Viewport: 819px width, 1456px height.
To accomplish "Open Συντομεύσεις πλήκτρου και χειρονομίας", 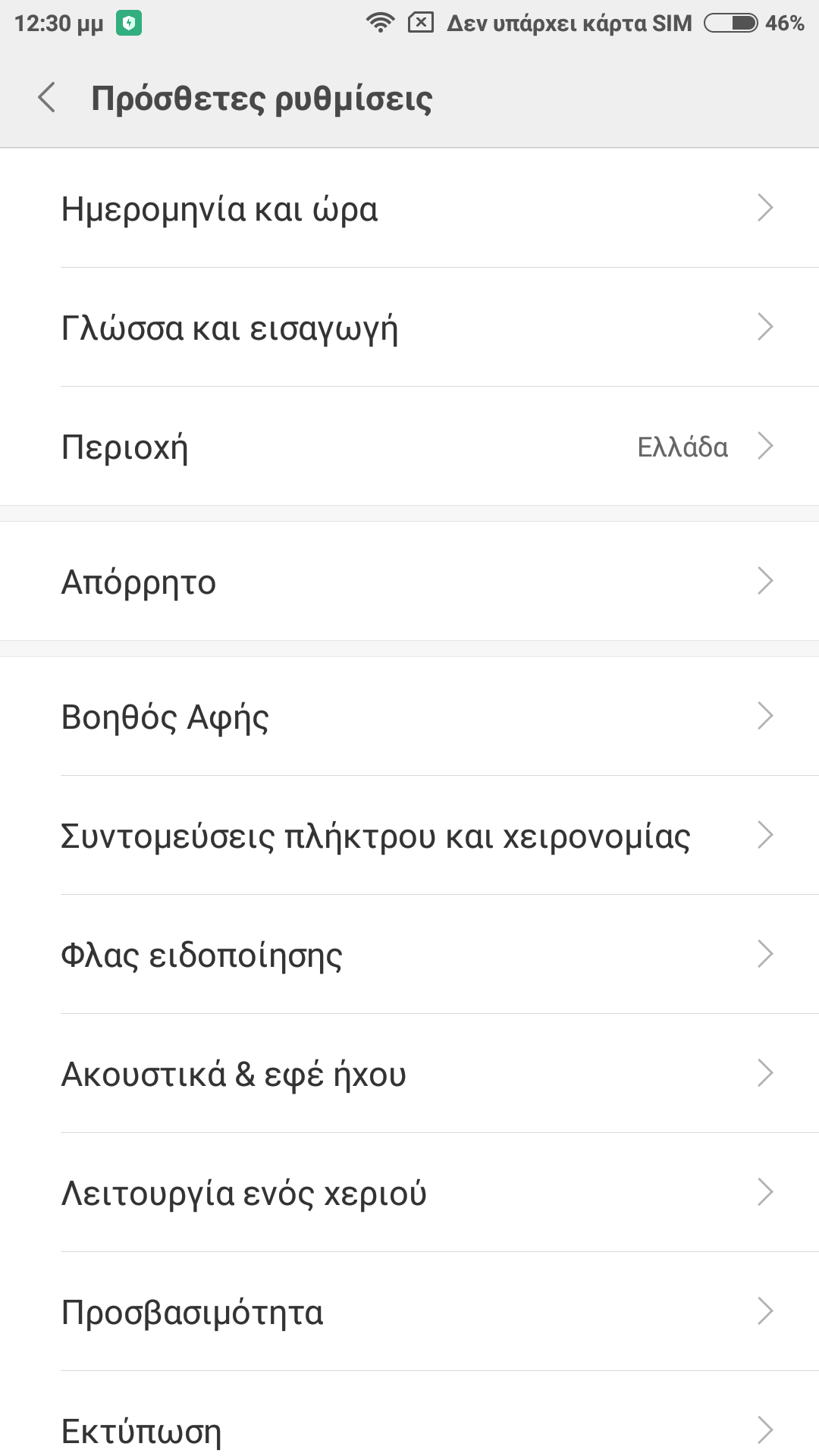I will coord(409,836).
